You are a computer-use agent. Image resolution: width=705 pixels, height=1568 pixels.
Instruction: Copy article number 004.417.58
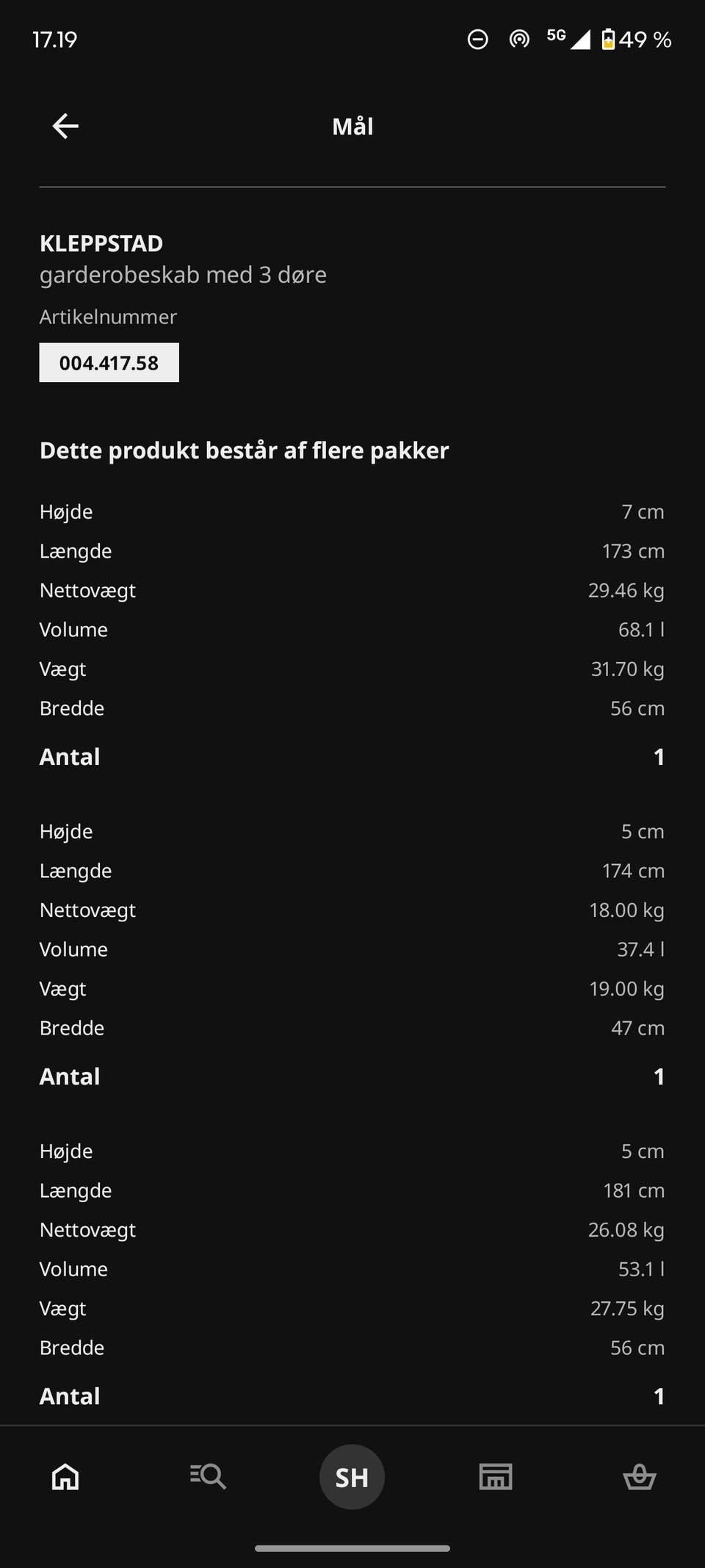[109, 363]
